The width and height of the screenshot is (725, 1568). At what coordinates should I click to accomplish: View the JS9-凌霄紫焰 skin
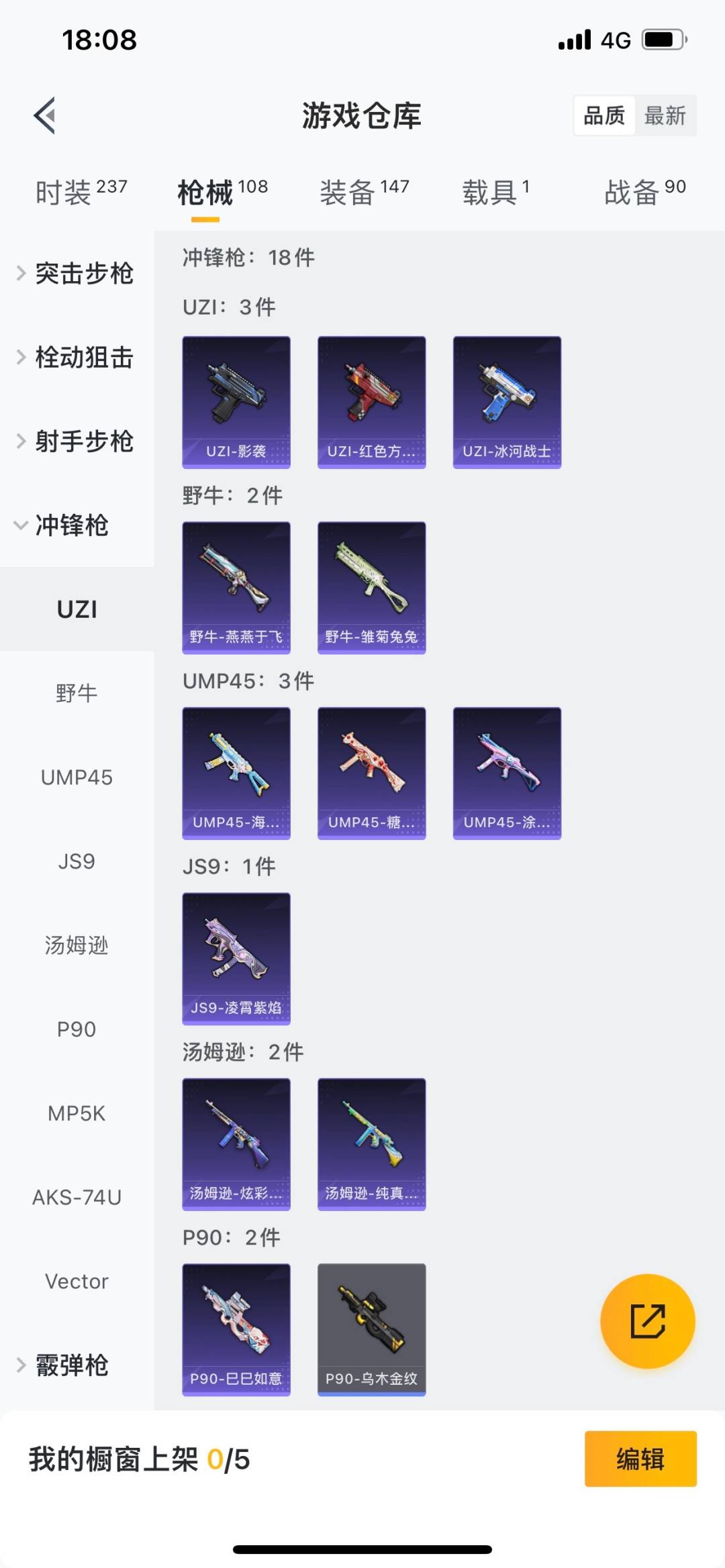236,958
